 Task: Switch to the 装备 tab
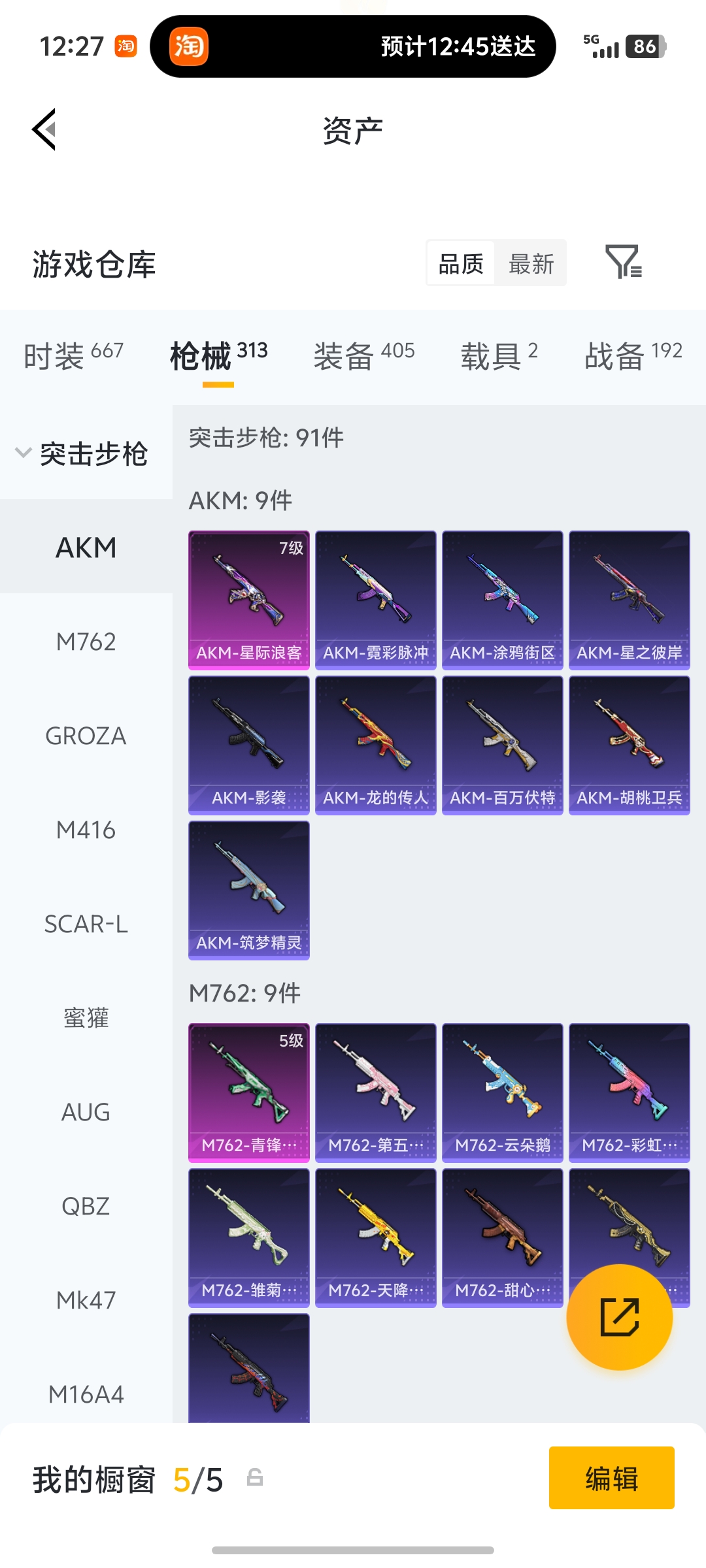[363, 356]
